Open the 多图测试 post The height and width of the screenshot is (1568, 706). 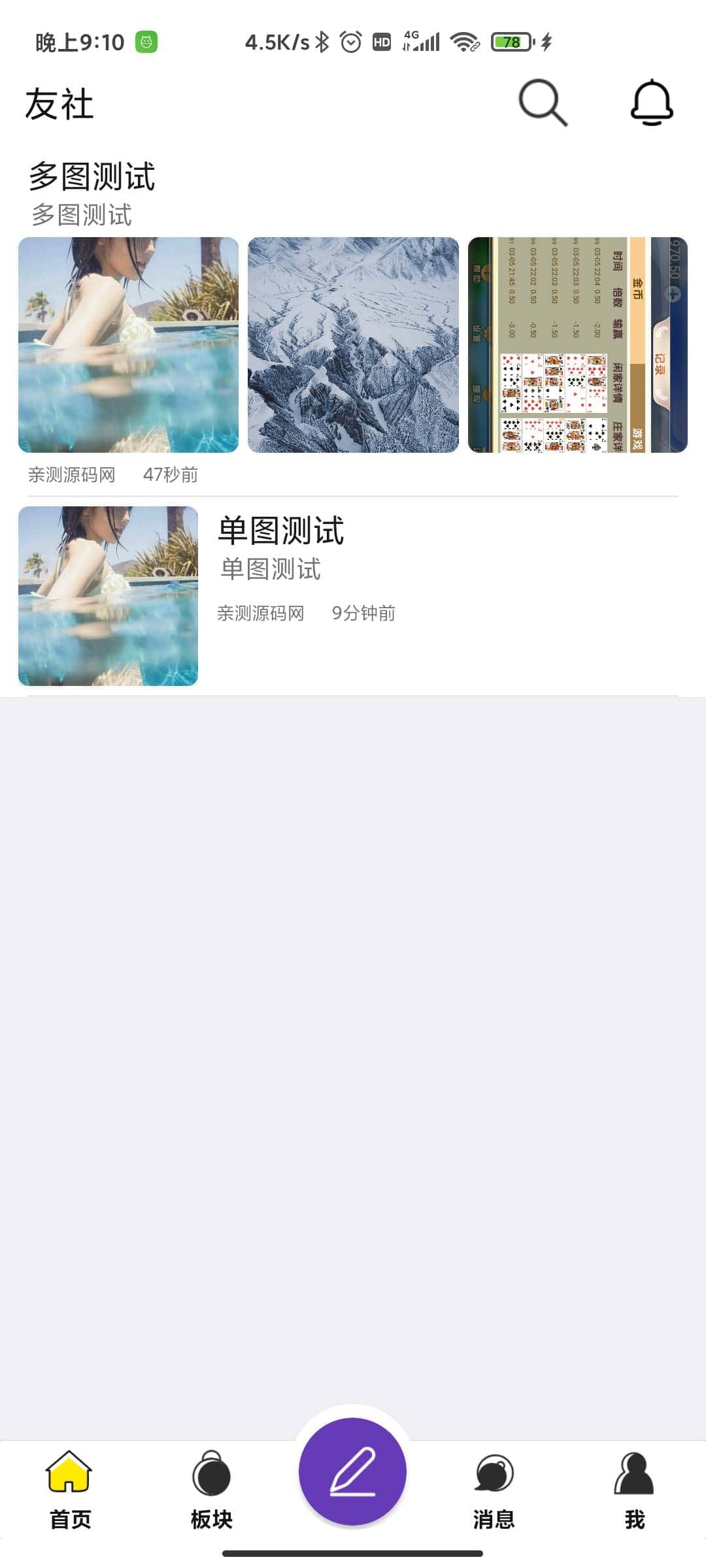[x=92, y=177]
